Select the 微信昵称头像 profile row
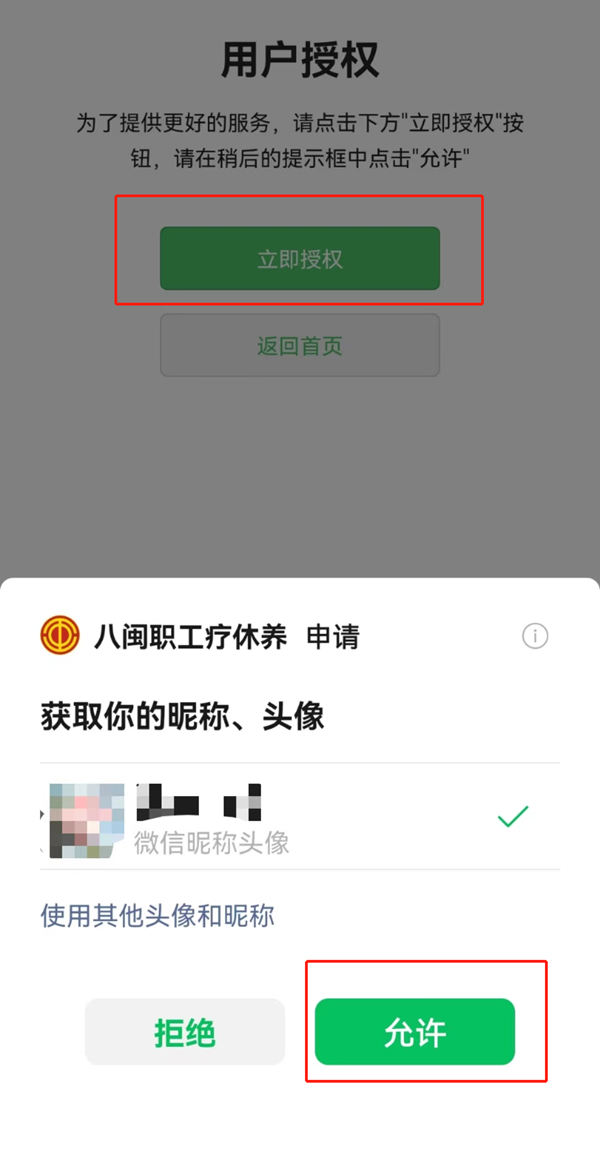This screenshot has height=1151, width=600. (300, 817)
